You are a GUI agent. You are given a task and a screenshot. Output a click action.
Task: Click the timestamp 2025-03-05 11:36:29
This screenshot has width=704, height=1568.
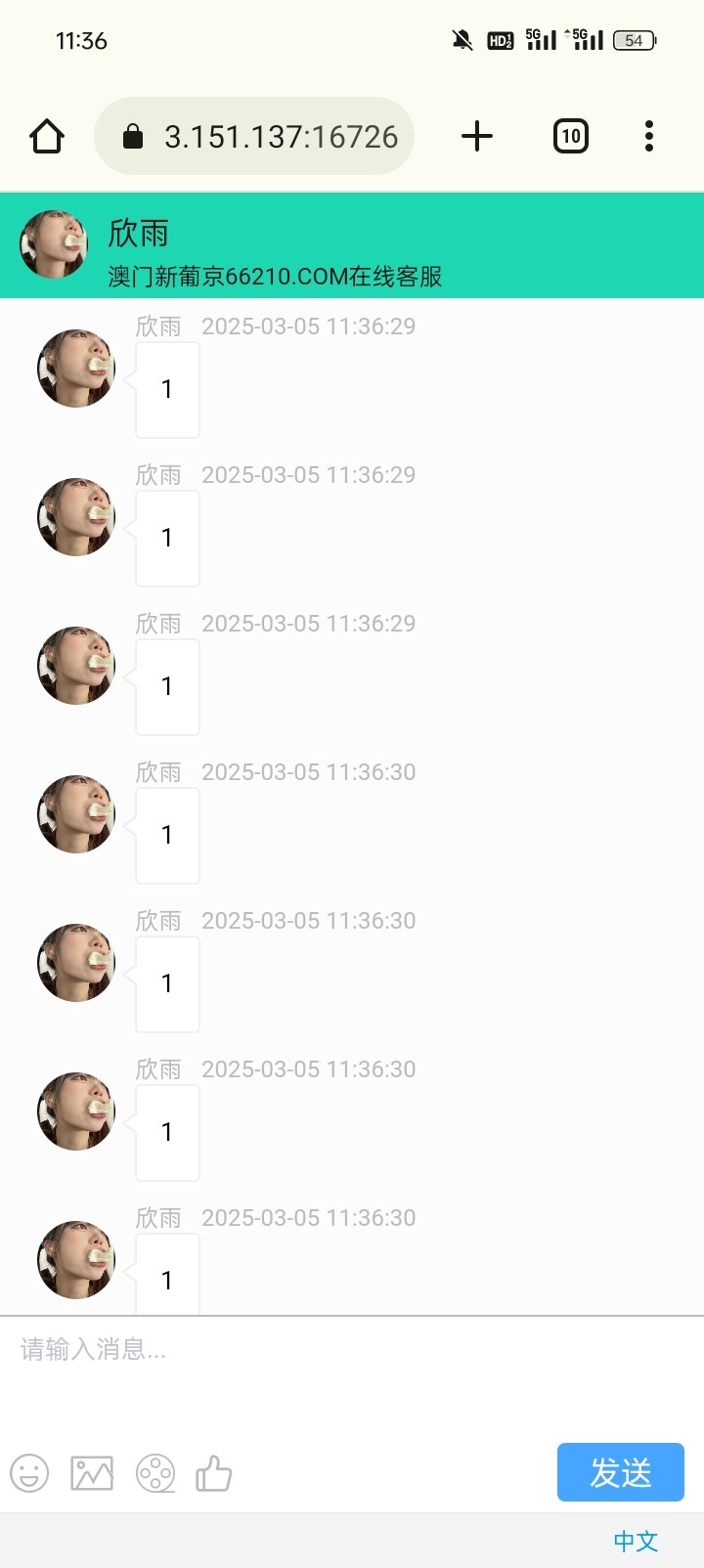point(309,326)
